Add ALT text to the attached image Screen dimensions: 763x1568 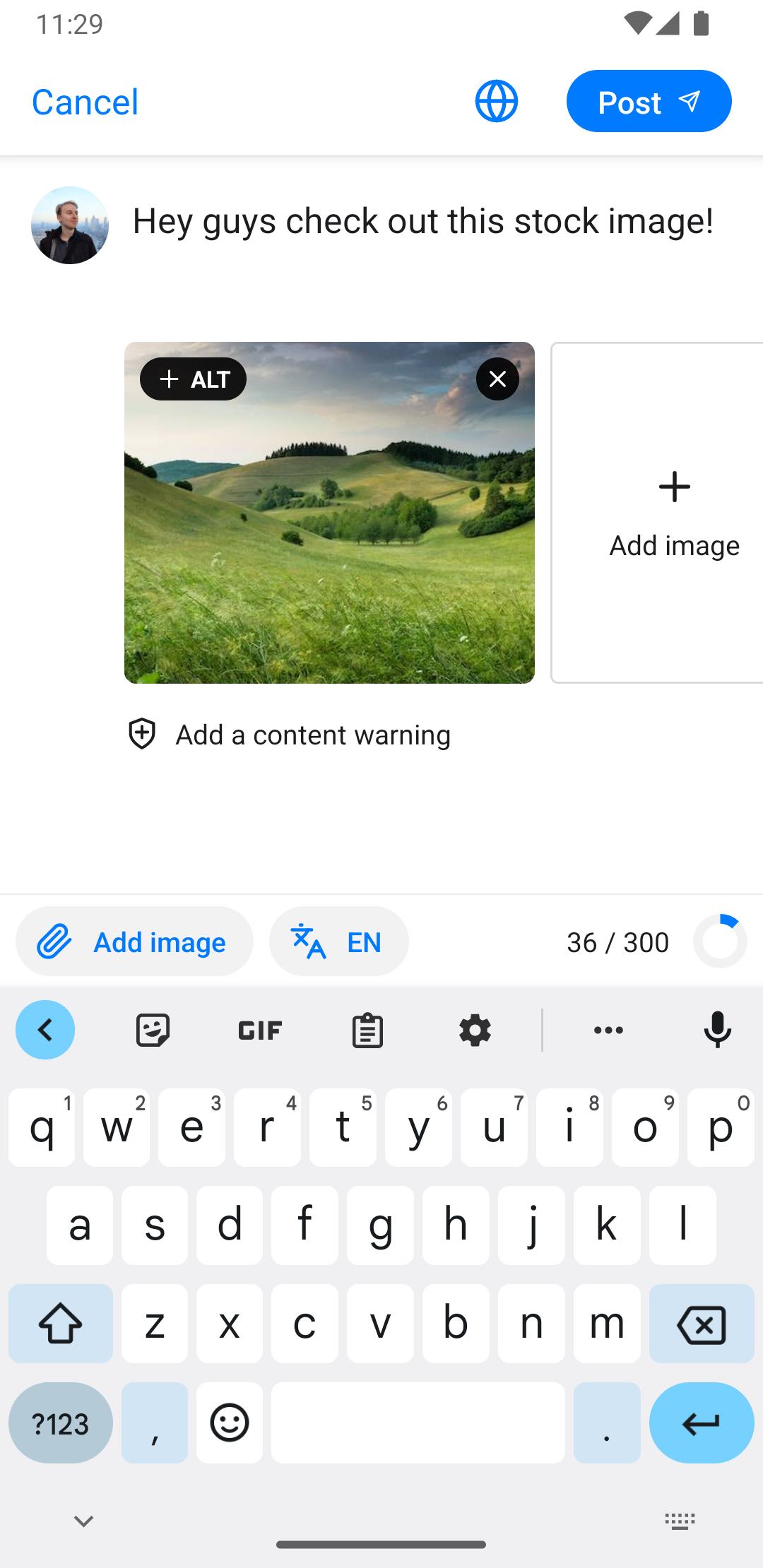tap(193, 379)
